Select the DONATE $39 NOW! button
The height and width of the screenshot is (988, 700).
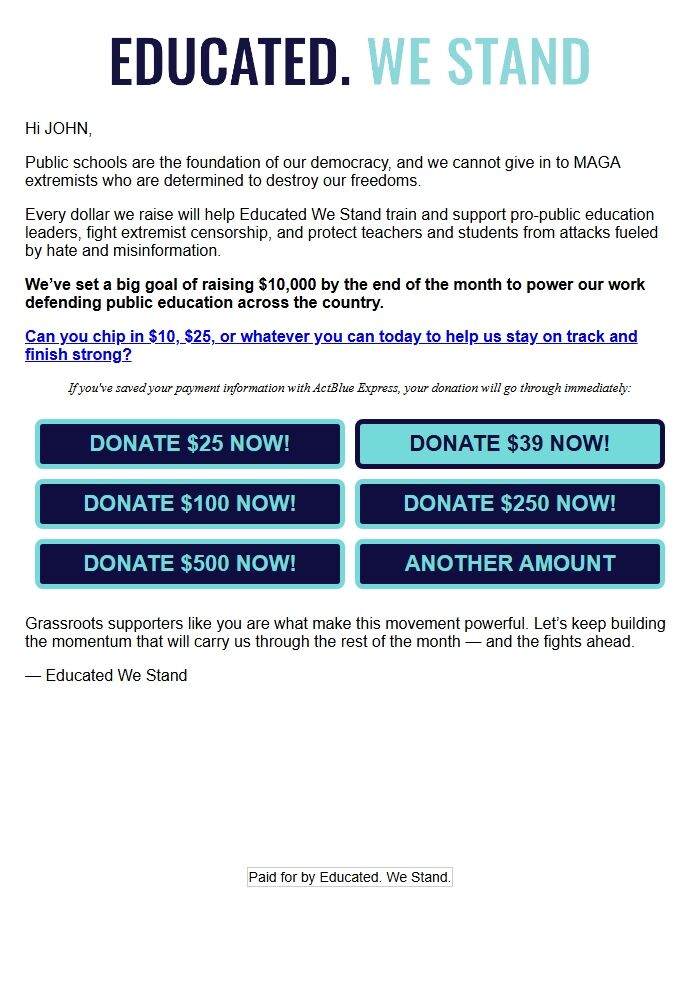pos(510,444)
